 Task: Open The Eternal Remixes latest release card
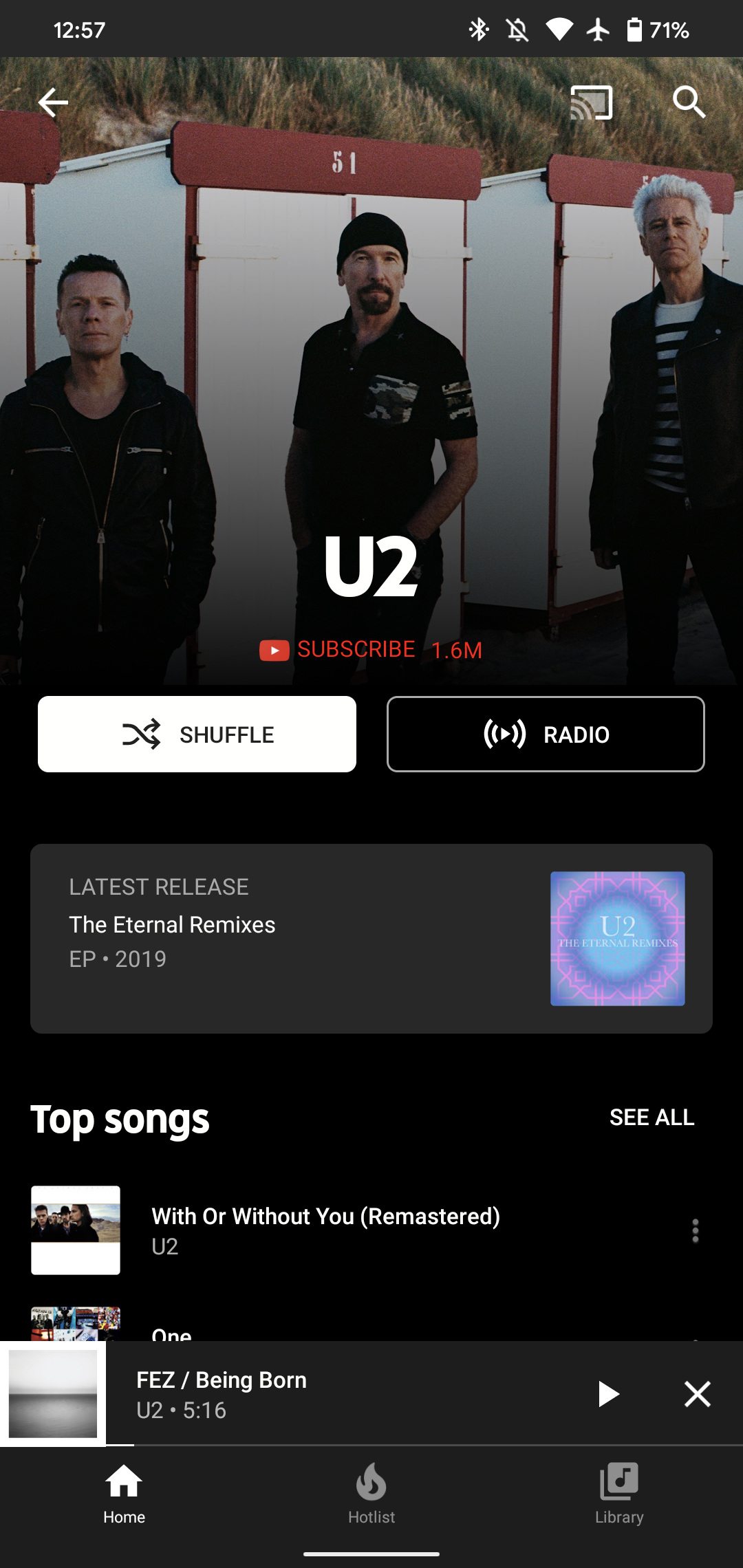(371, 939)
